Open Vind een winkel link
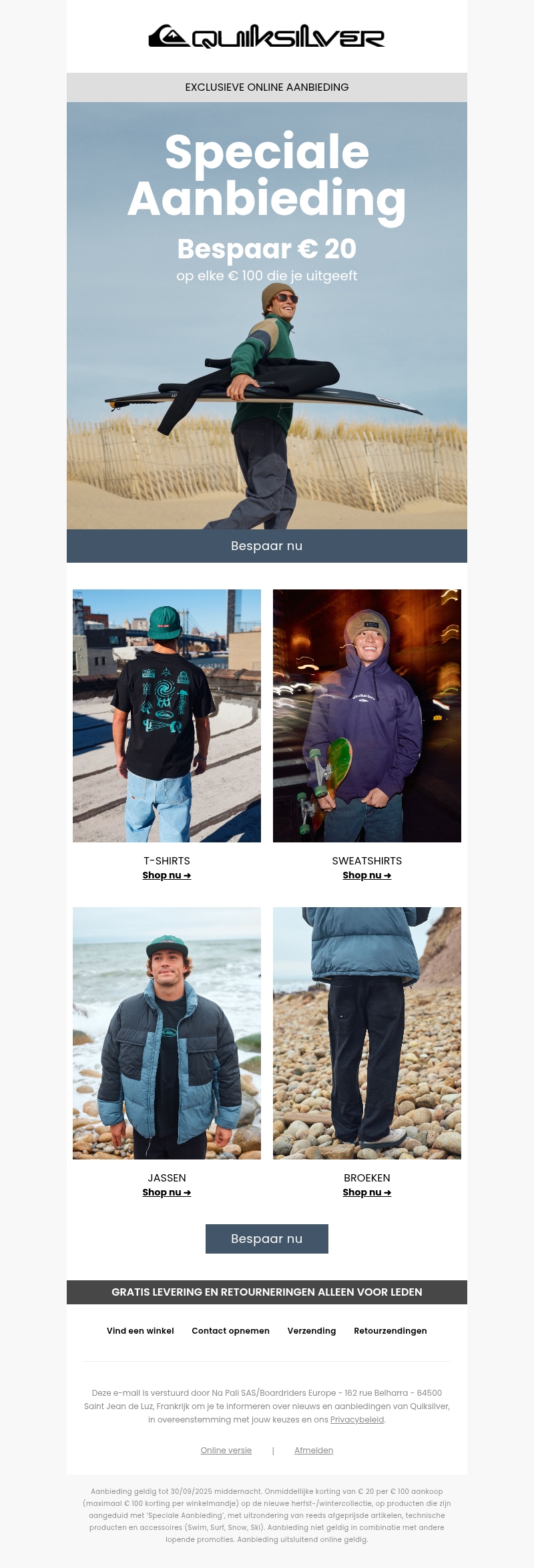 coord(140,1330)
